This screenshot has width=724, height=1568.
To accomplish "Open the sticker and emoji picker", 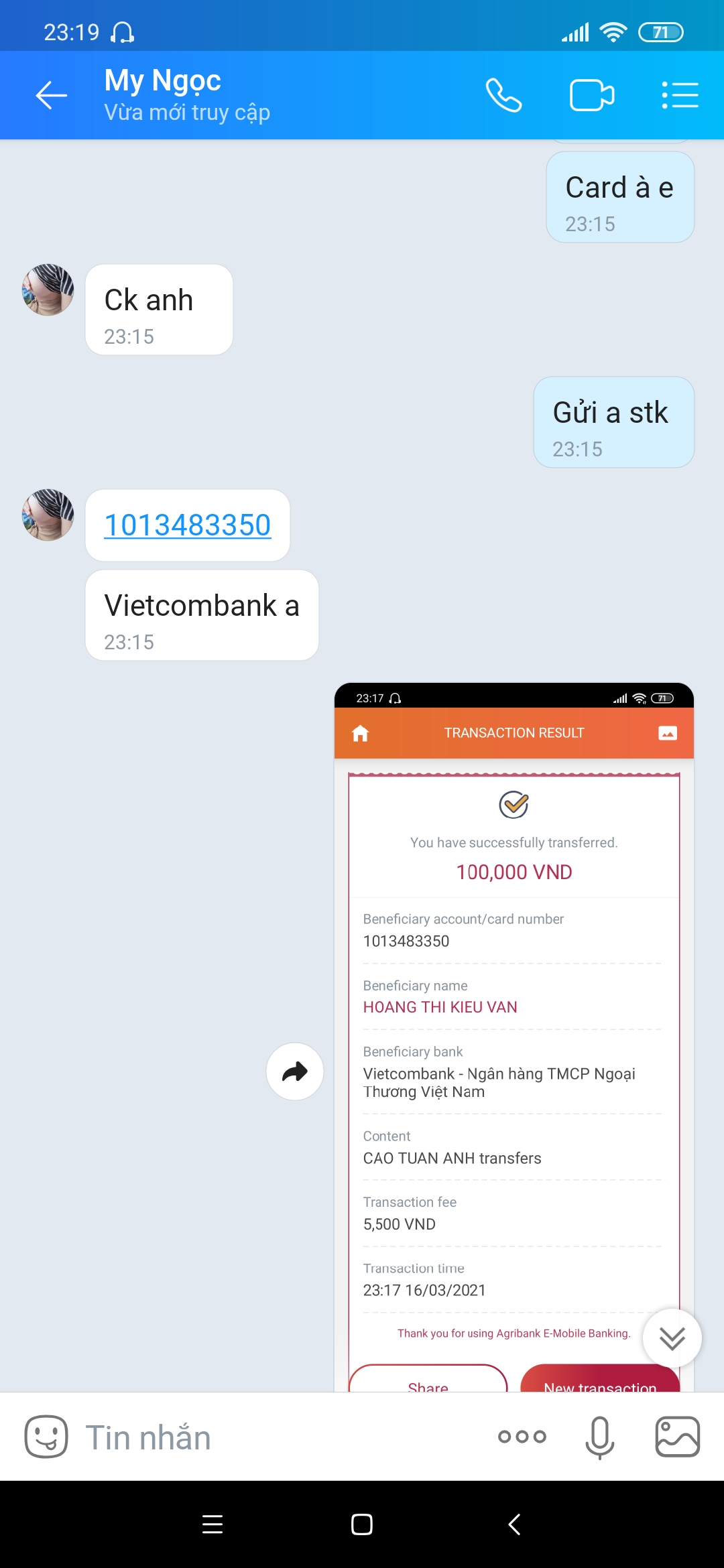I will [46, 1437].
